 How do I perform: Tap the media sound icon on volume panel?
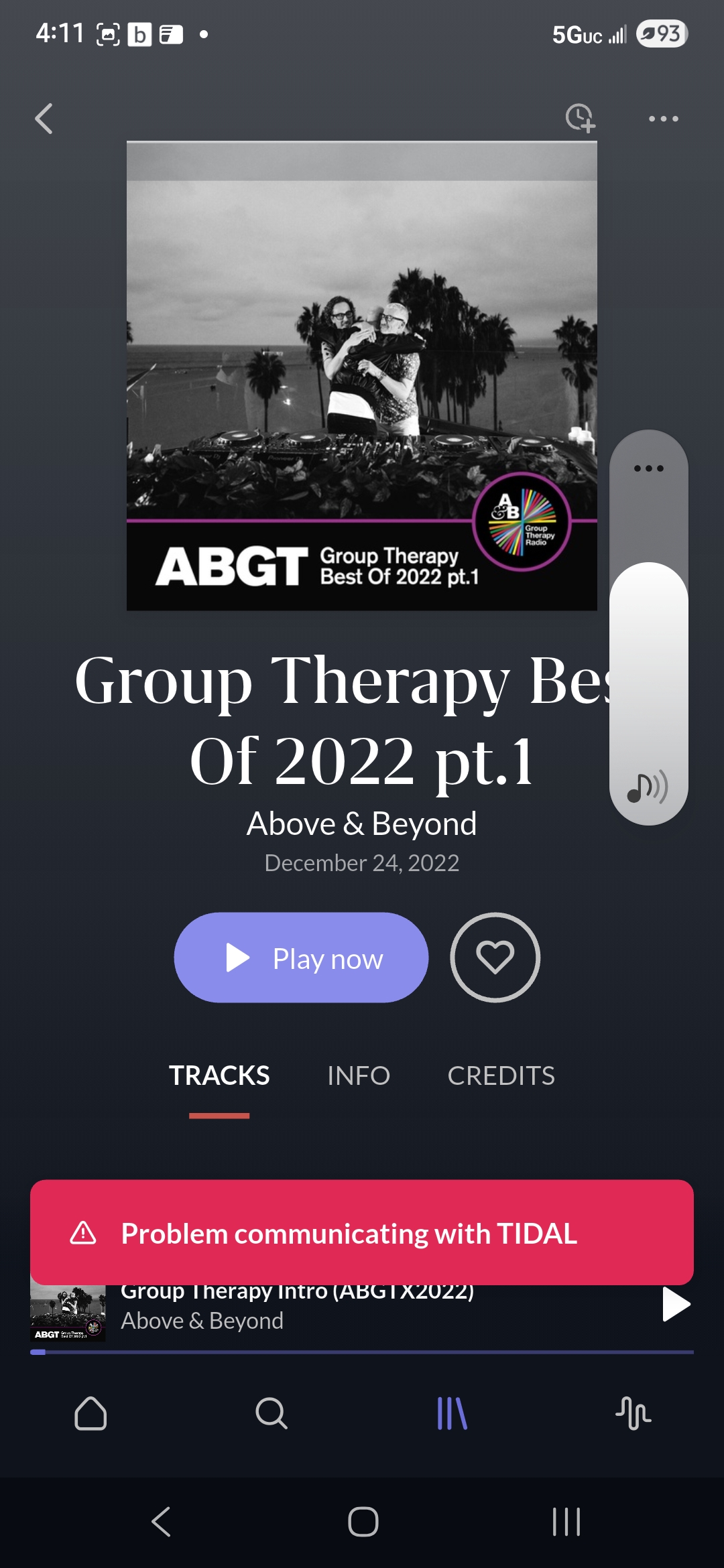(x=648, y=787)
